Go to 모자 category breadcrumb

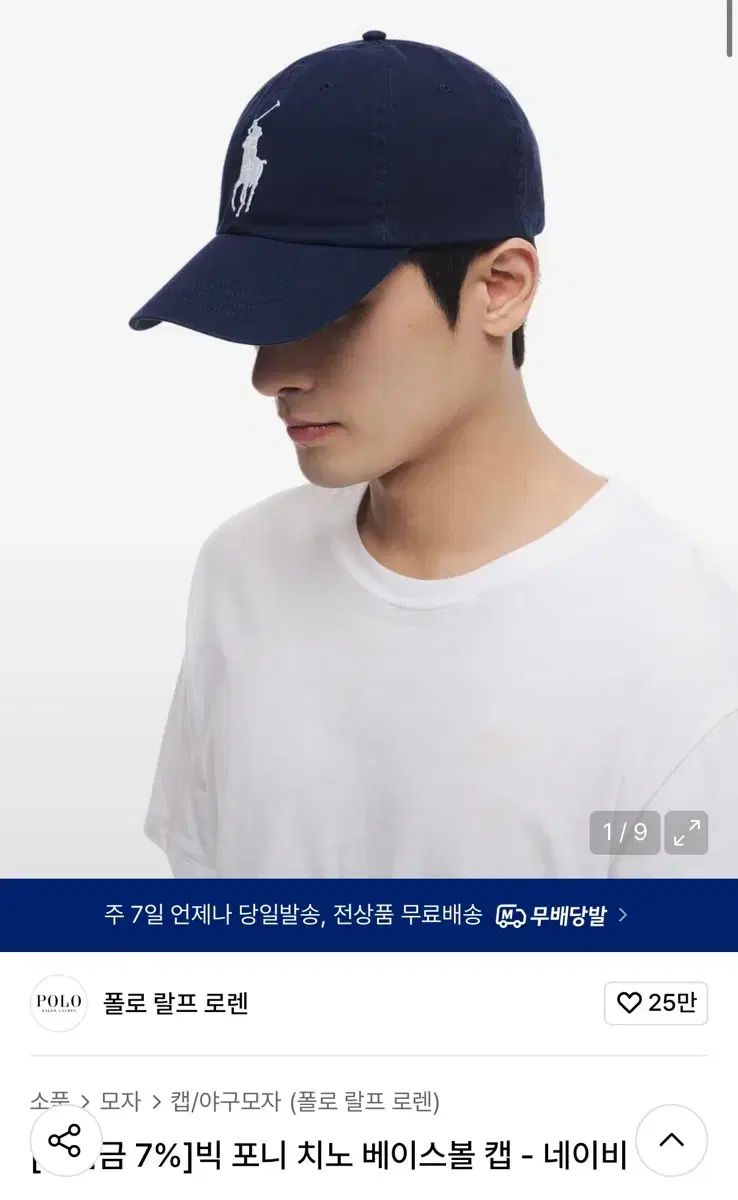coord(120,1101)
